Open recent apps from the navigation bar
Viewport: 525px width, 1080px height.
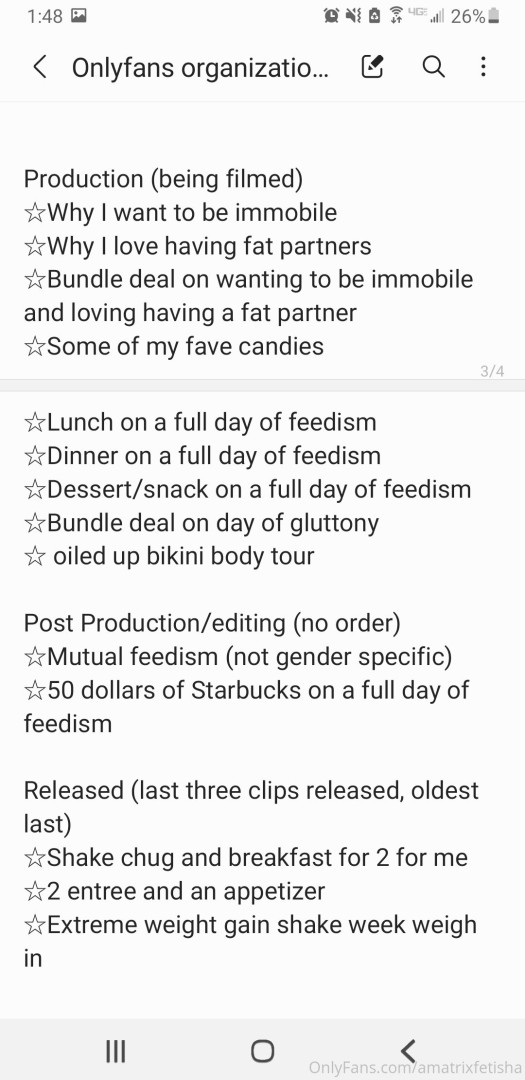tap(115, 1051)
